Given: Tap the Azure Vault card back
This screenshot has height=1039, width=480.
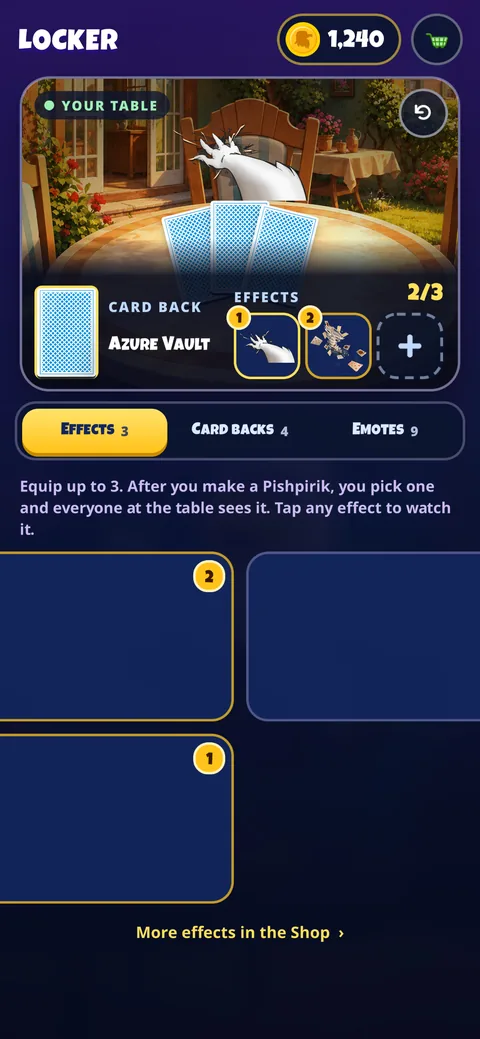Looking at the screenshot, I should pos(66,332).
